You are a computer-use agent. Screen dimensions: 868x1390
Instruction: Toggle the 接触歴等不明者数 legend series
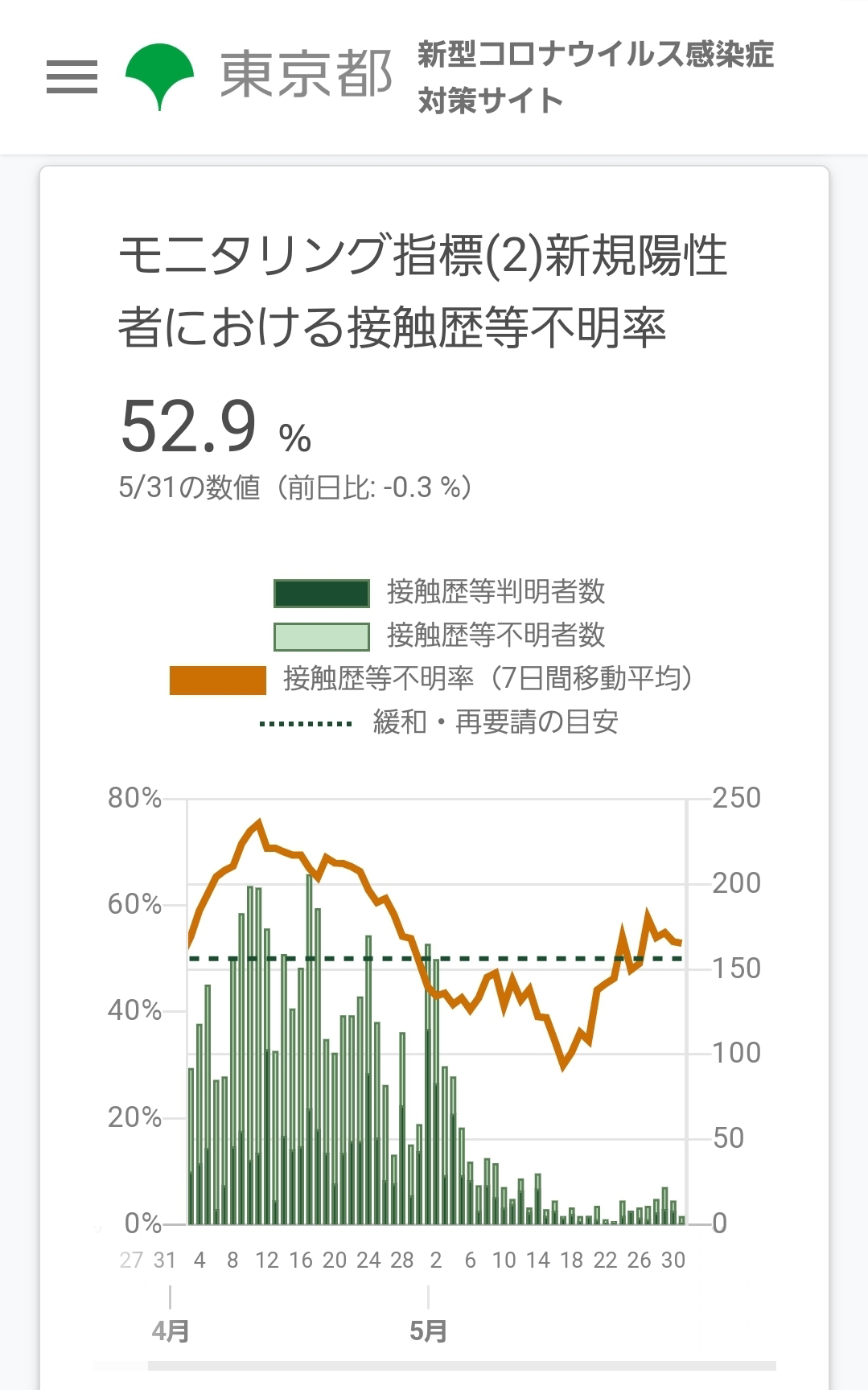coord(439,635)
